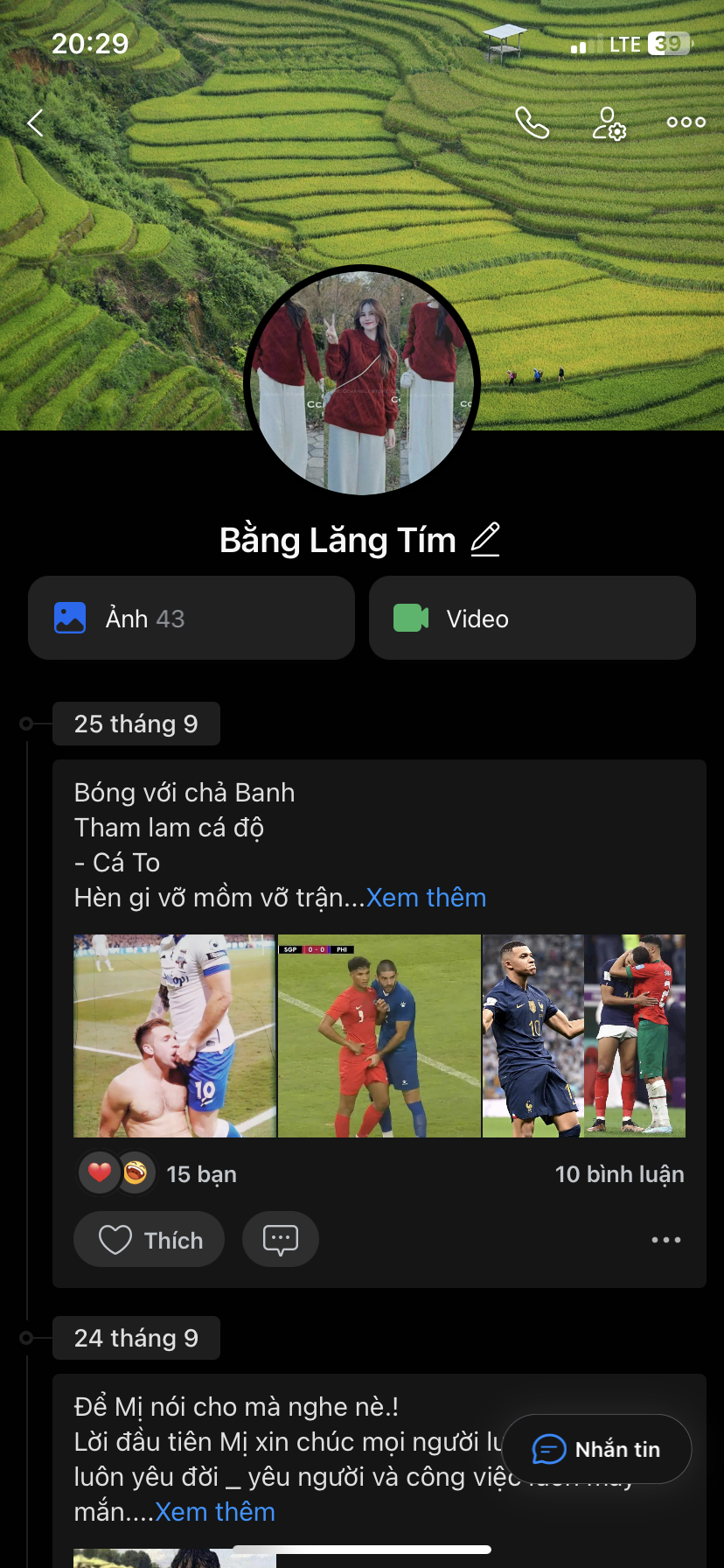Open the voice call icon
The image size is (724, 1568).
click(x=531, y=124)
